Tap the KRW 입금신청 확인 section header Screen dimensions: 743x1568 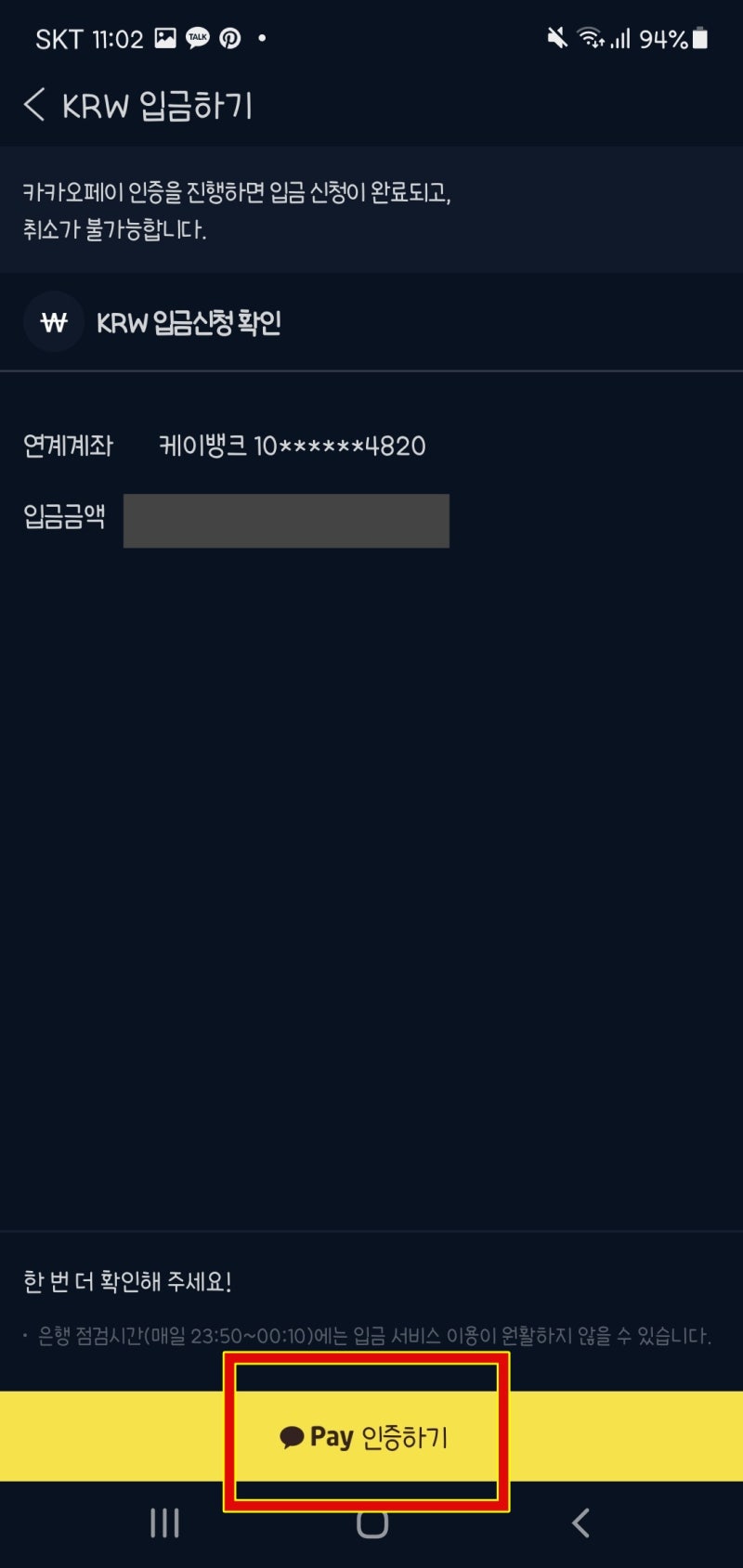[x=189, y=321]
